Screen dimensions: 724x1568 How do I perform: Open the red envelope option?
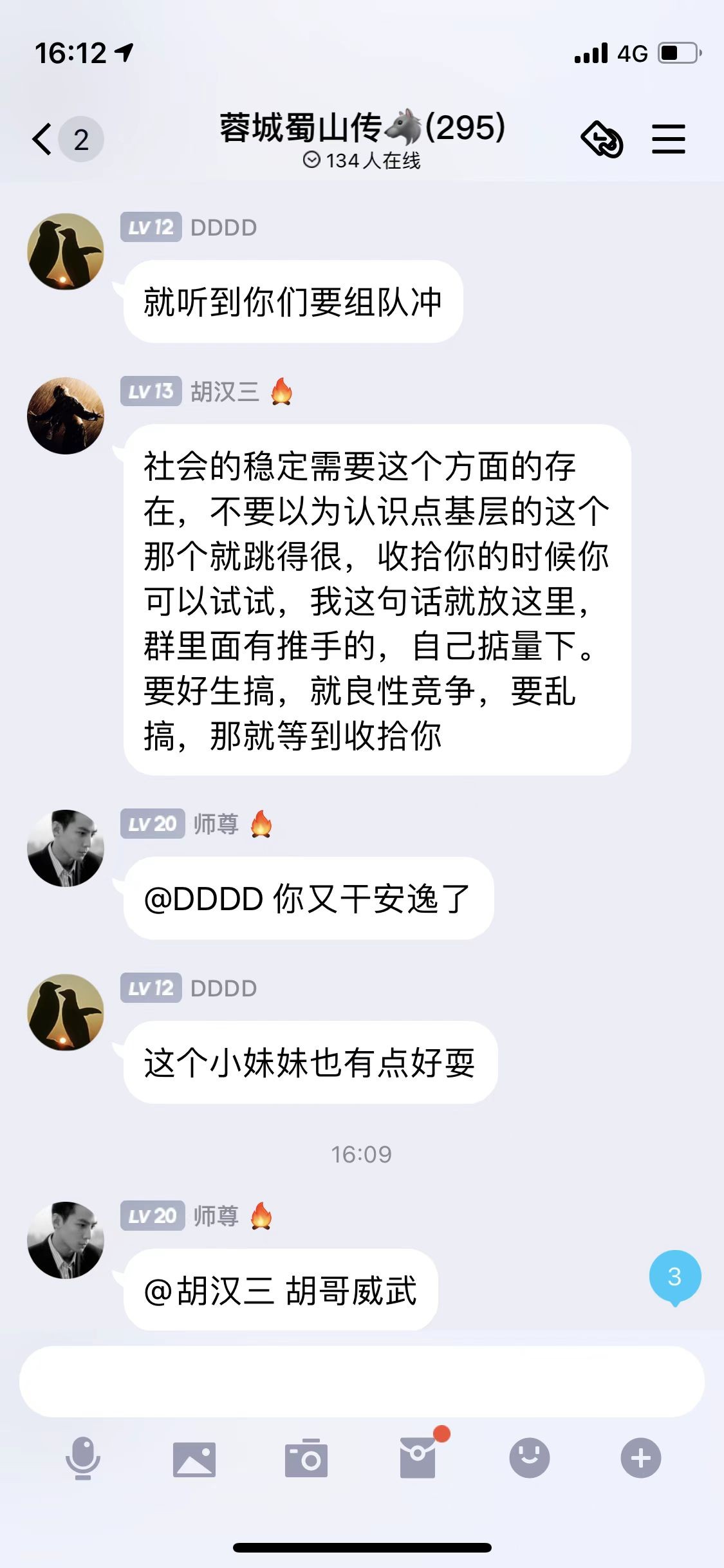click(418, 1457)
